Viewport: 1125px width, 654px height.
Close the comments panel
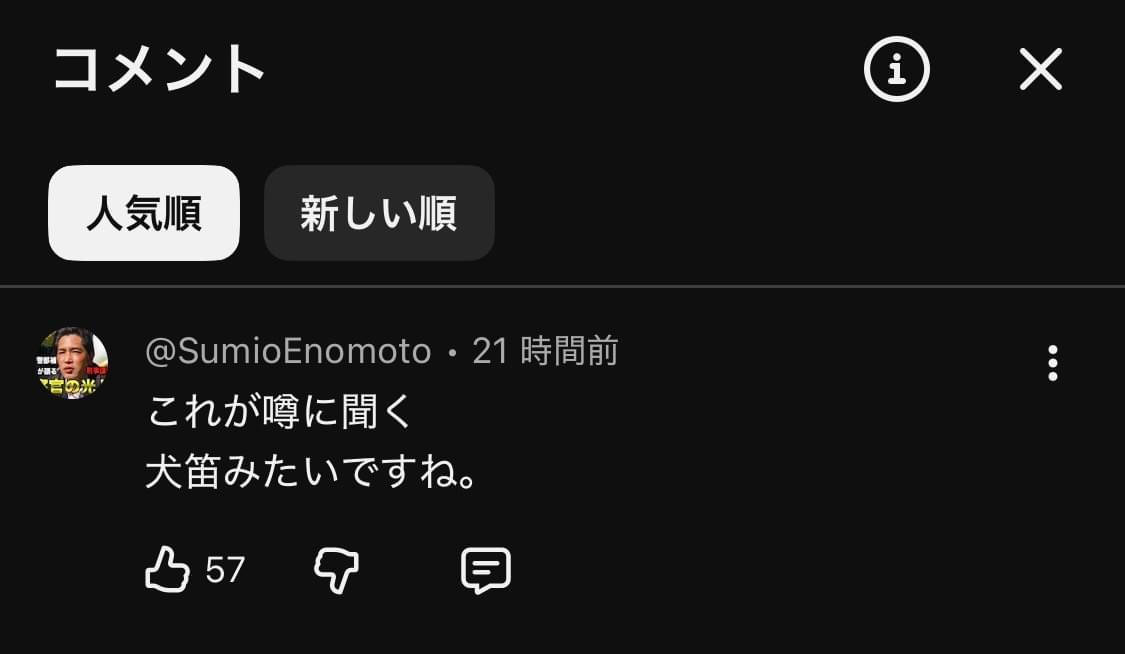click(x=1040, y=70)
